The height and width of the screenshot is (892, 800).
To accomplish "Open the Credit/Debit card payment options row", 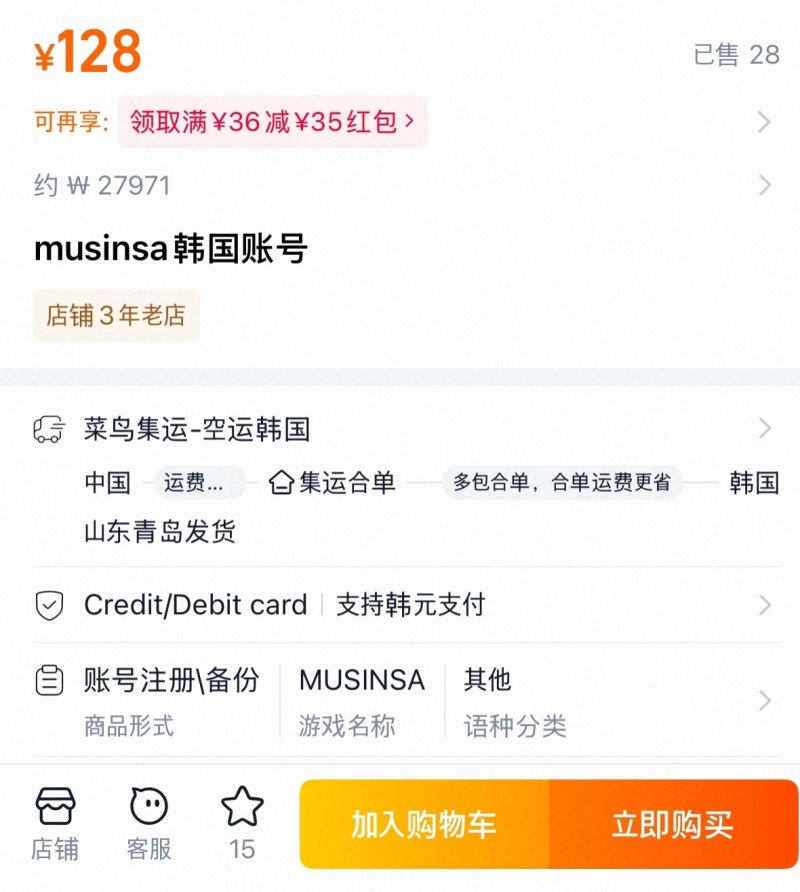I will (400, 605).
